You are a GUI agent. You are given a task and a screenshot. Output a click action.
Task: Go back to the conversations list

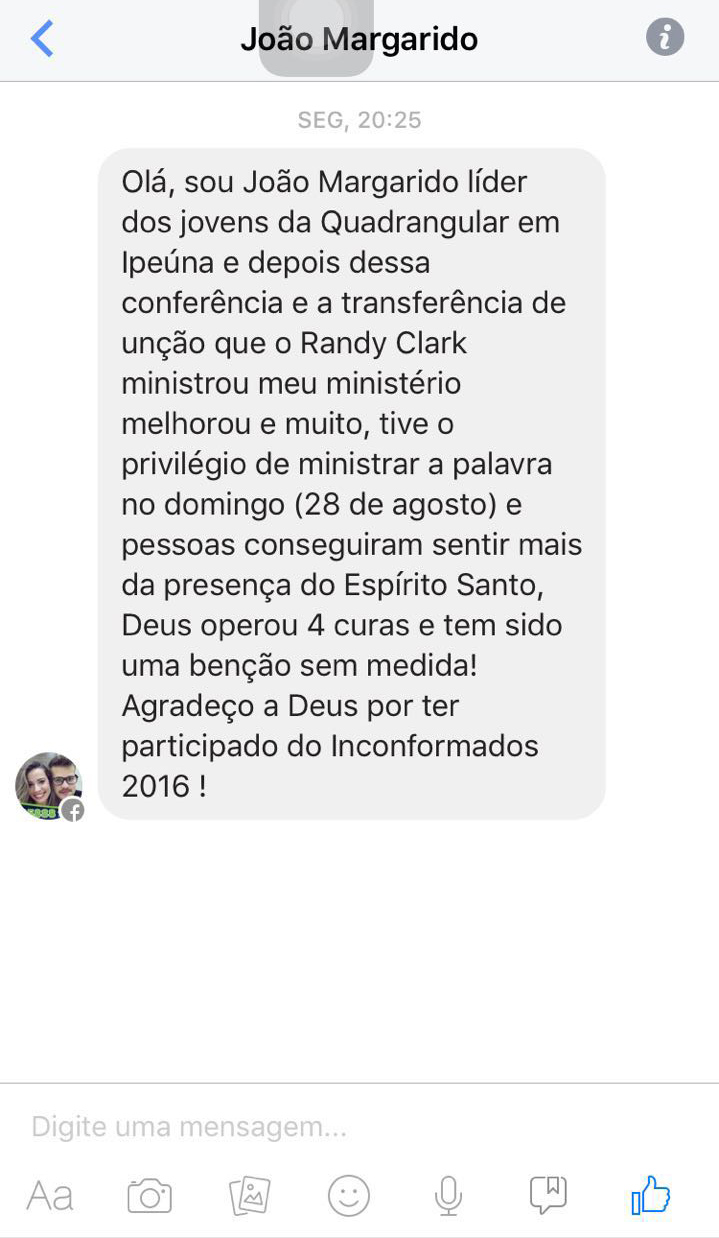(41, 39)
